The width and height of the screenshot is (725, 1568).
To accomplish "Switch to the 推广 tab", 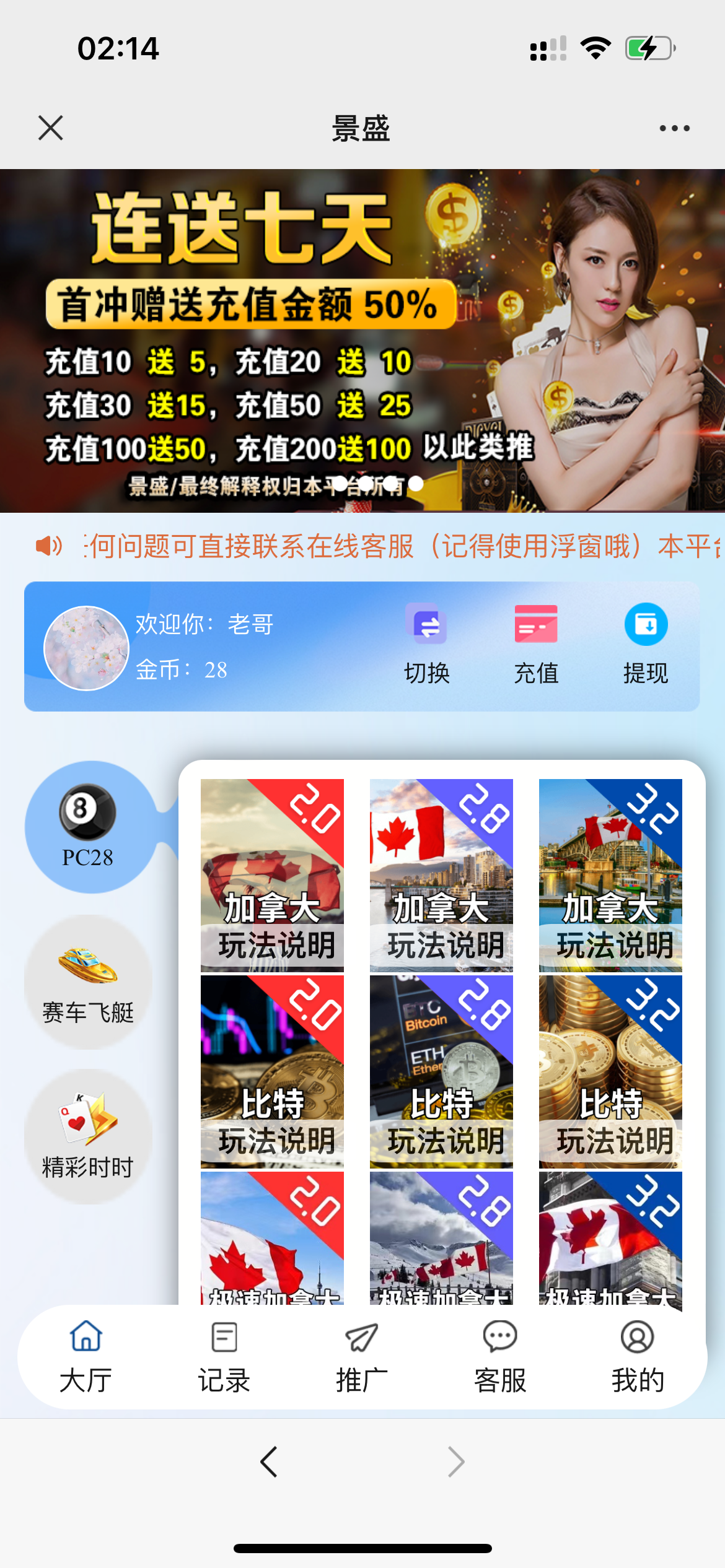I will click(x=362, y=1356).
